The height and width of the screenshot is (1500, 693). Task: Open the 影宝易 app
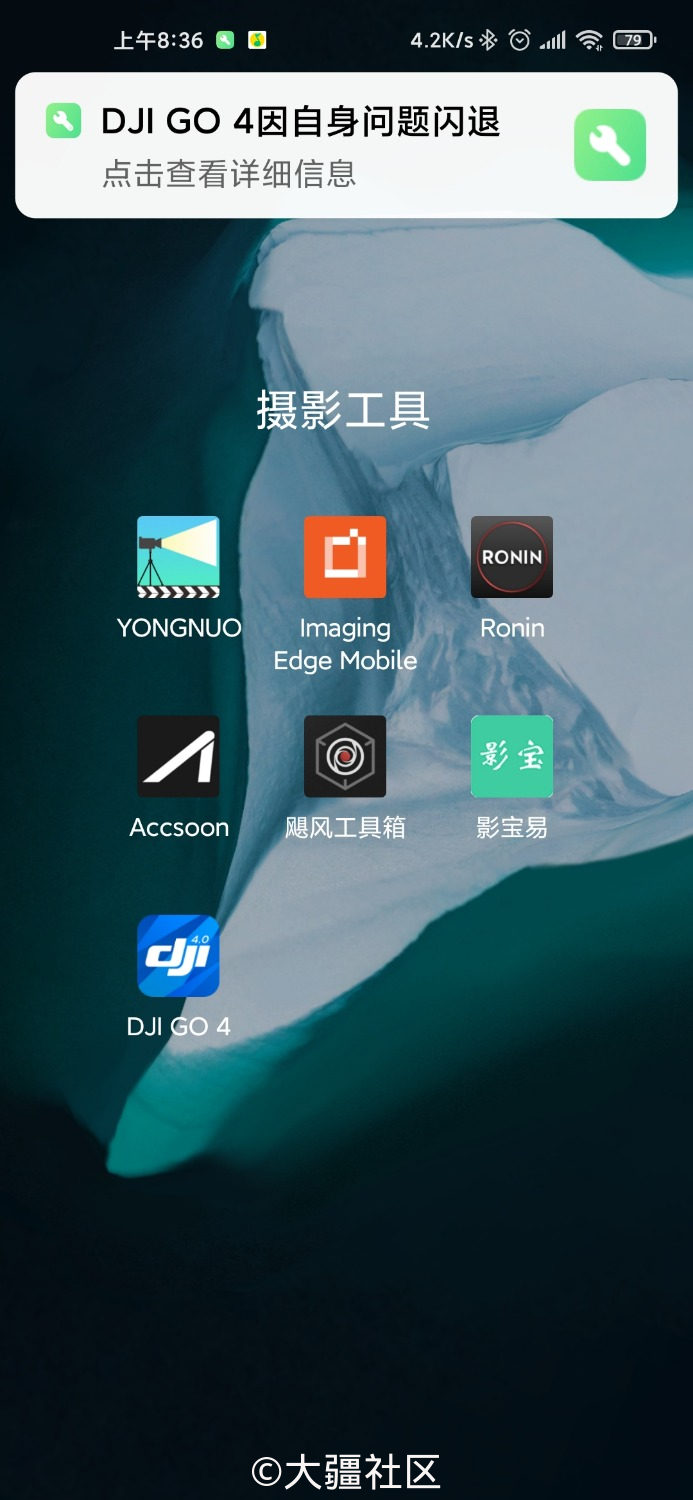(512, 756)
